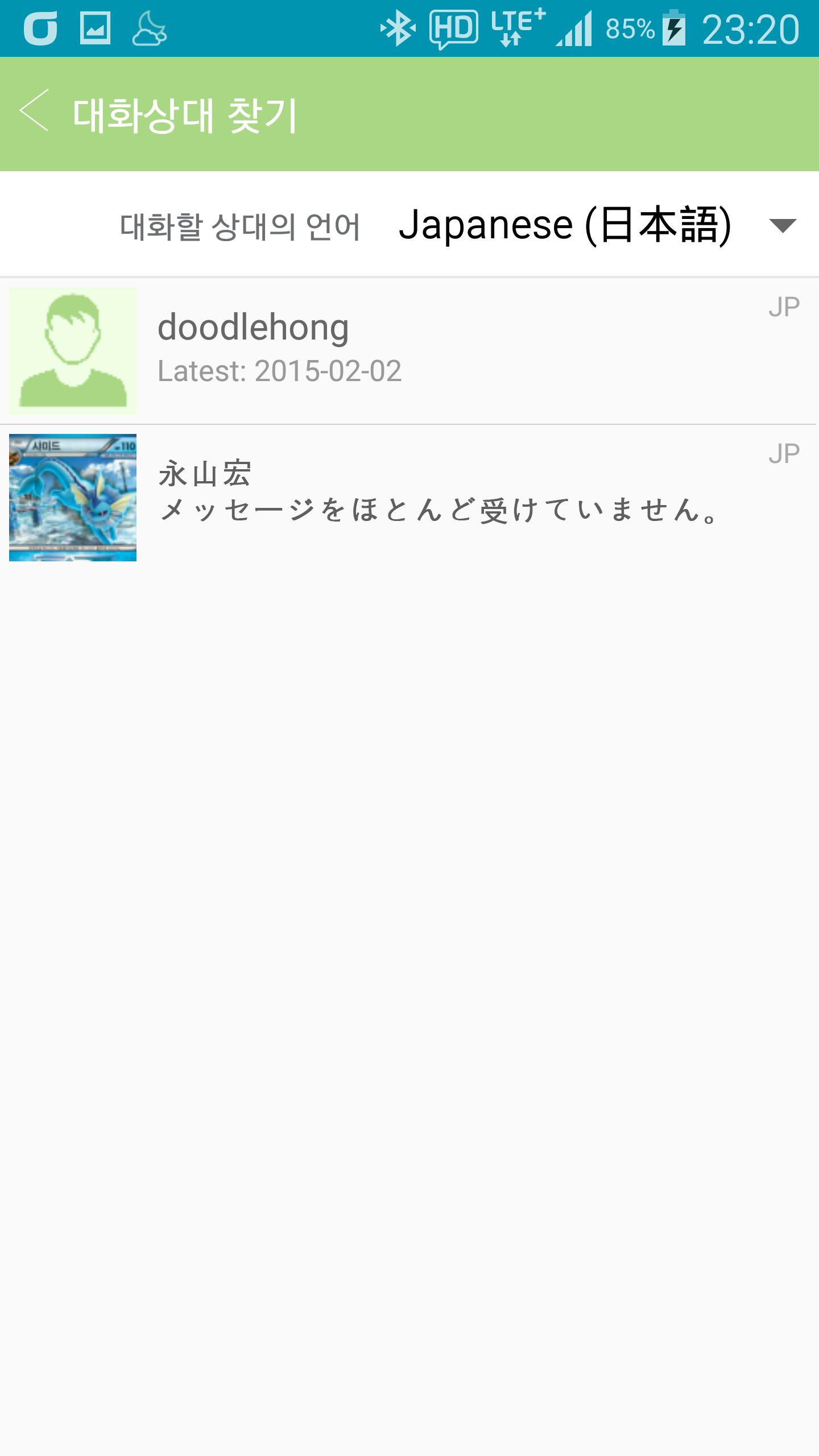819x1456 pixels.
Task: Tap the LTE+ network indicator
Action: pyautogui.click(x=512, y=27)
